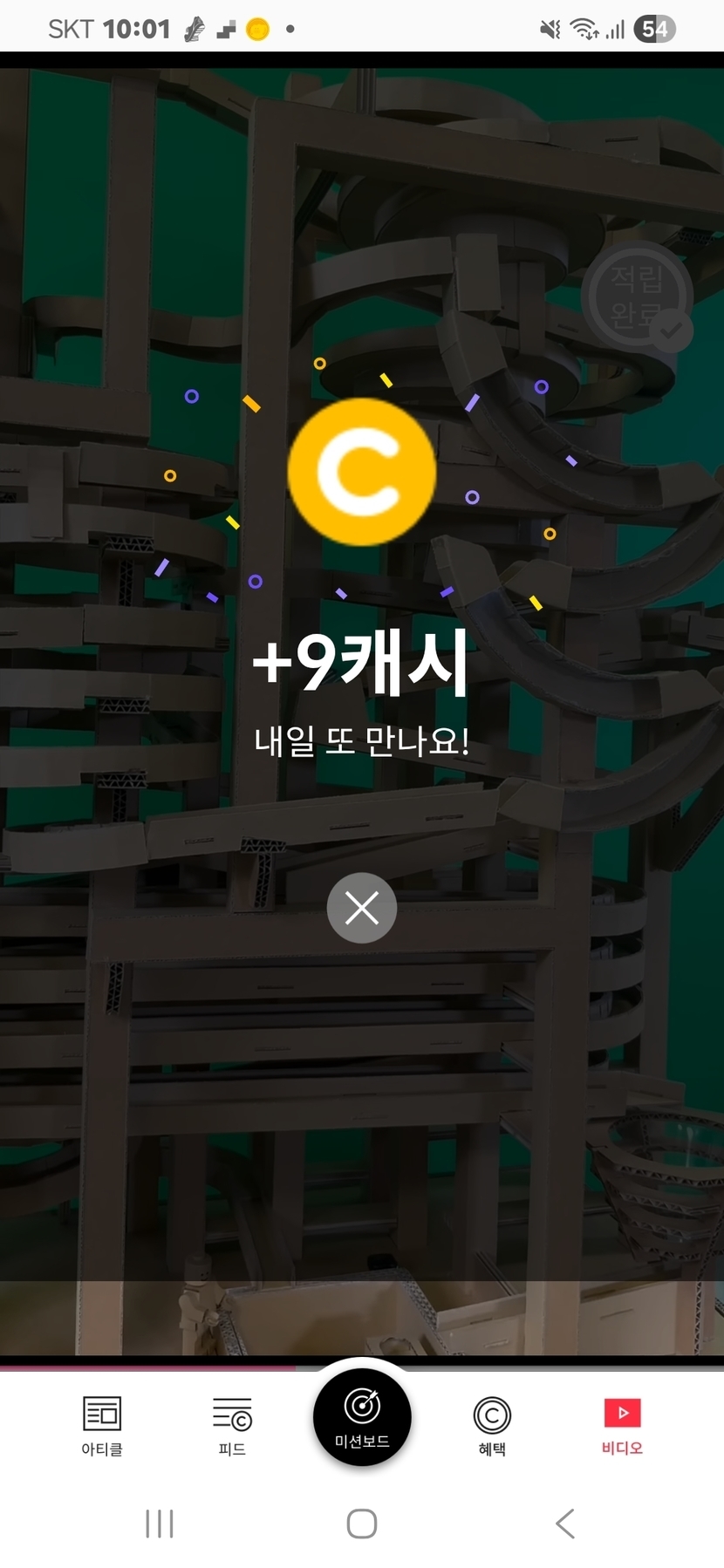The image size is (724, 1568).
Task: Go to the system home screen
Action: 362,1524
